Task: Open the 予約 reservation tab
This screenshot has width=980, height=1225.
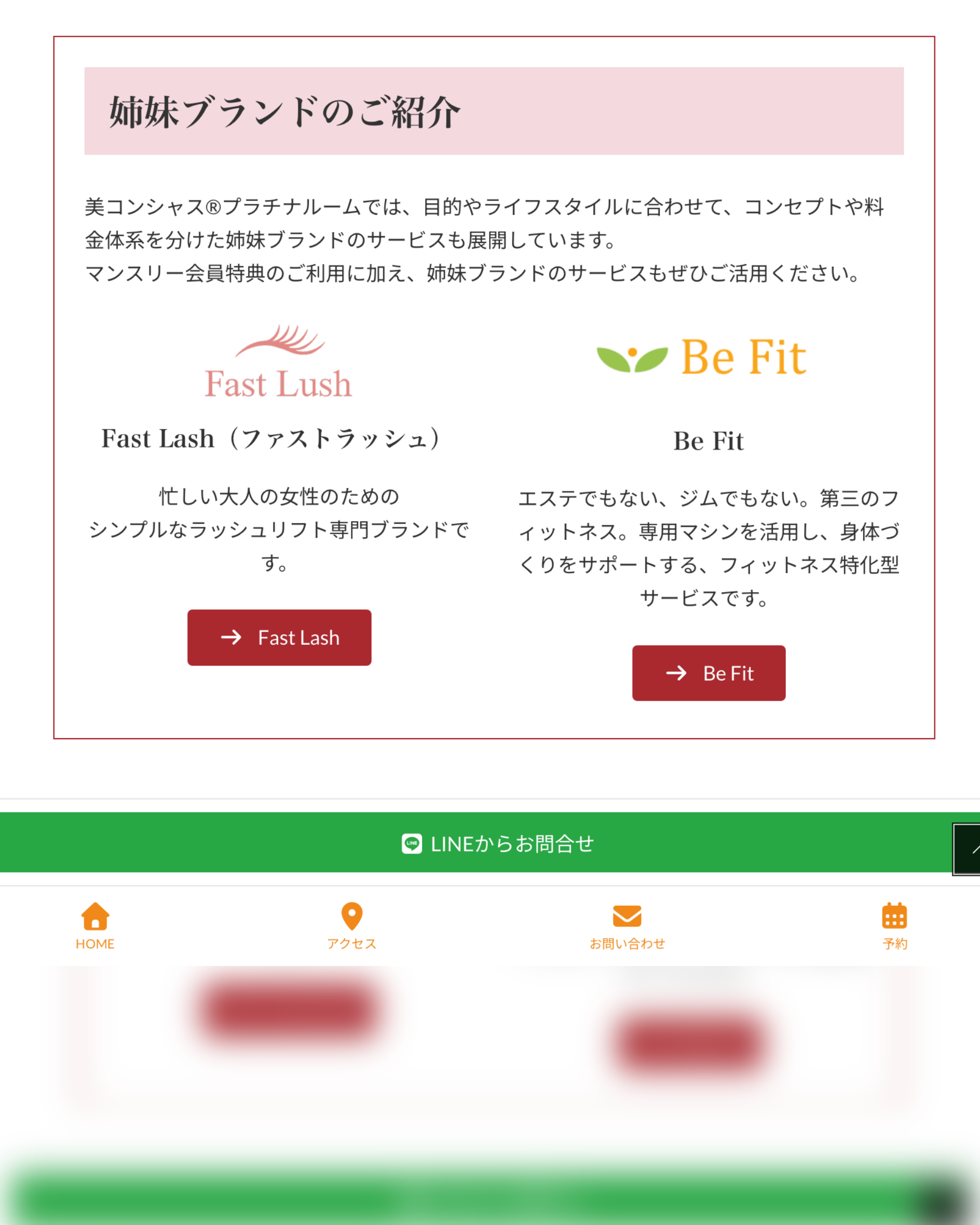Action: point(894,926)
